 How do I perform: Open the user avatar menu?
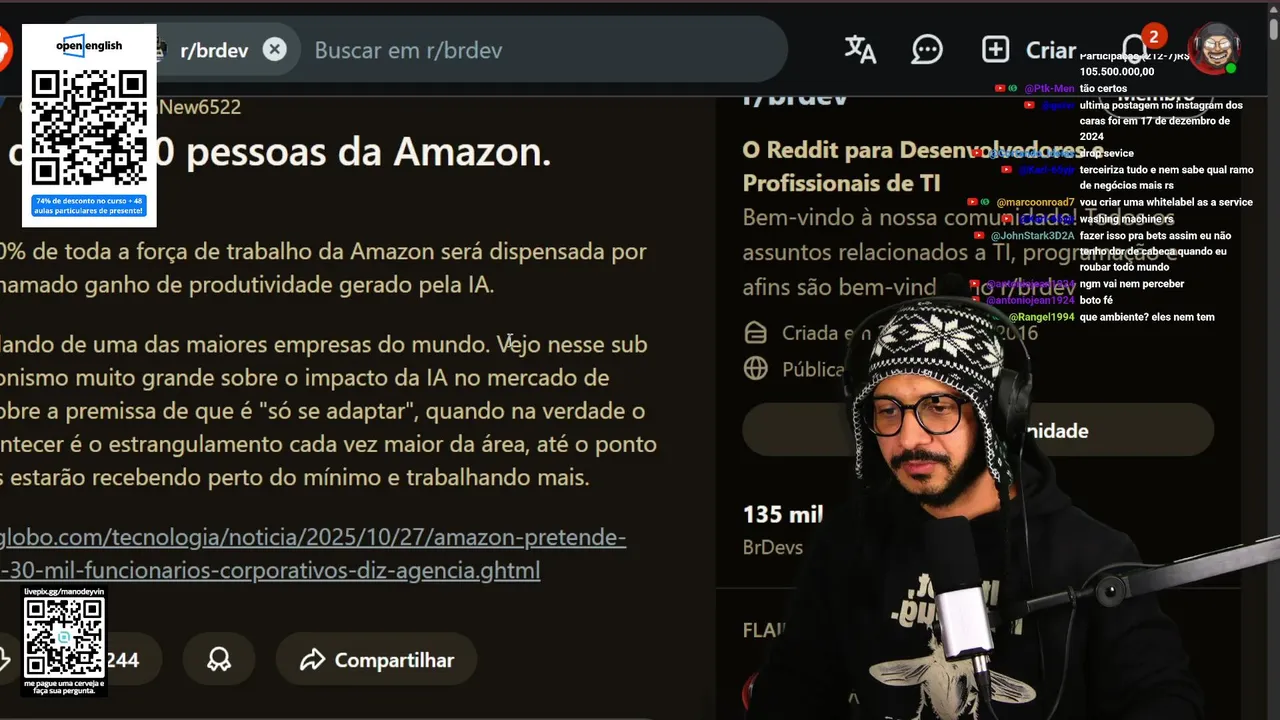pyautogui.click(x=1213, y=49)
